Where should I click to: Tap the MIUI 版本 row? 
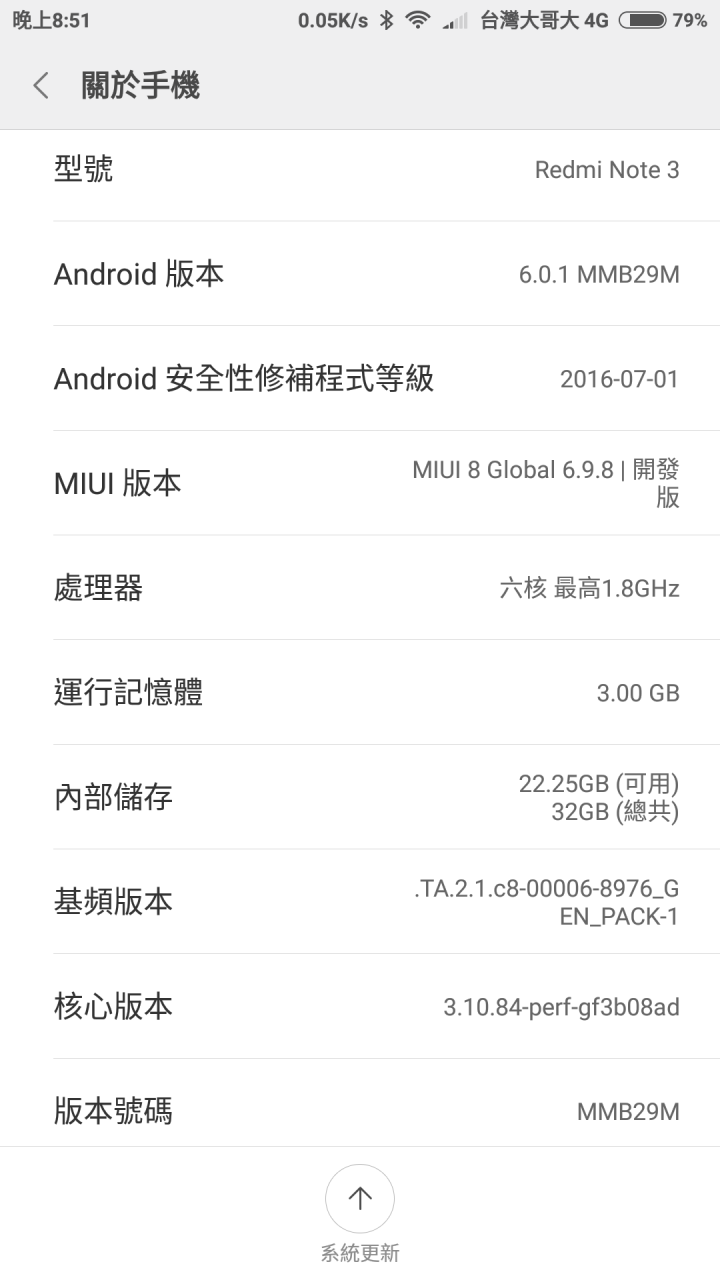coord(360,483)
